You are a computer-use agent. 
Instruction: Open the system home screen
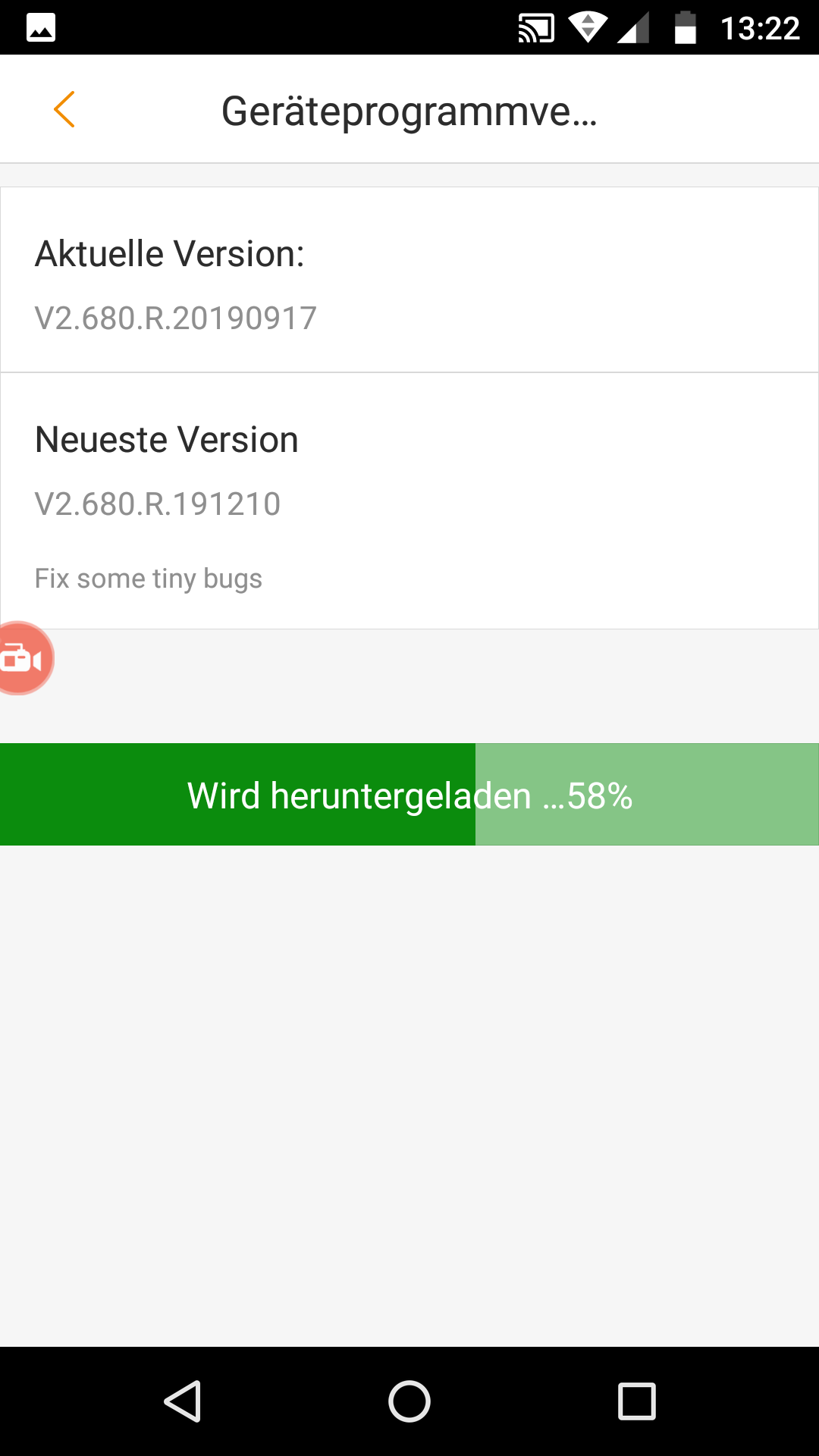pos(409,1401)
